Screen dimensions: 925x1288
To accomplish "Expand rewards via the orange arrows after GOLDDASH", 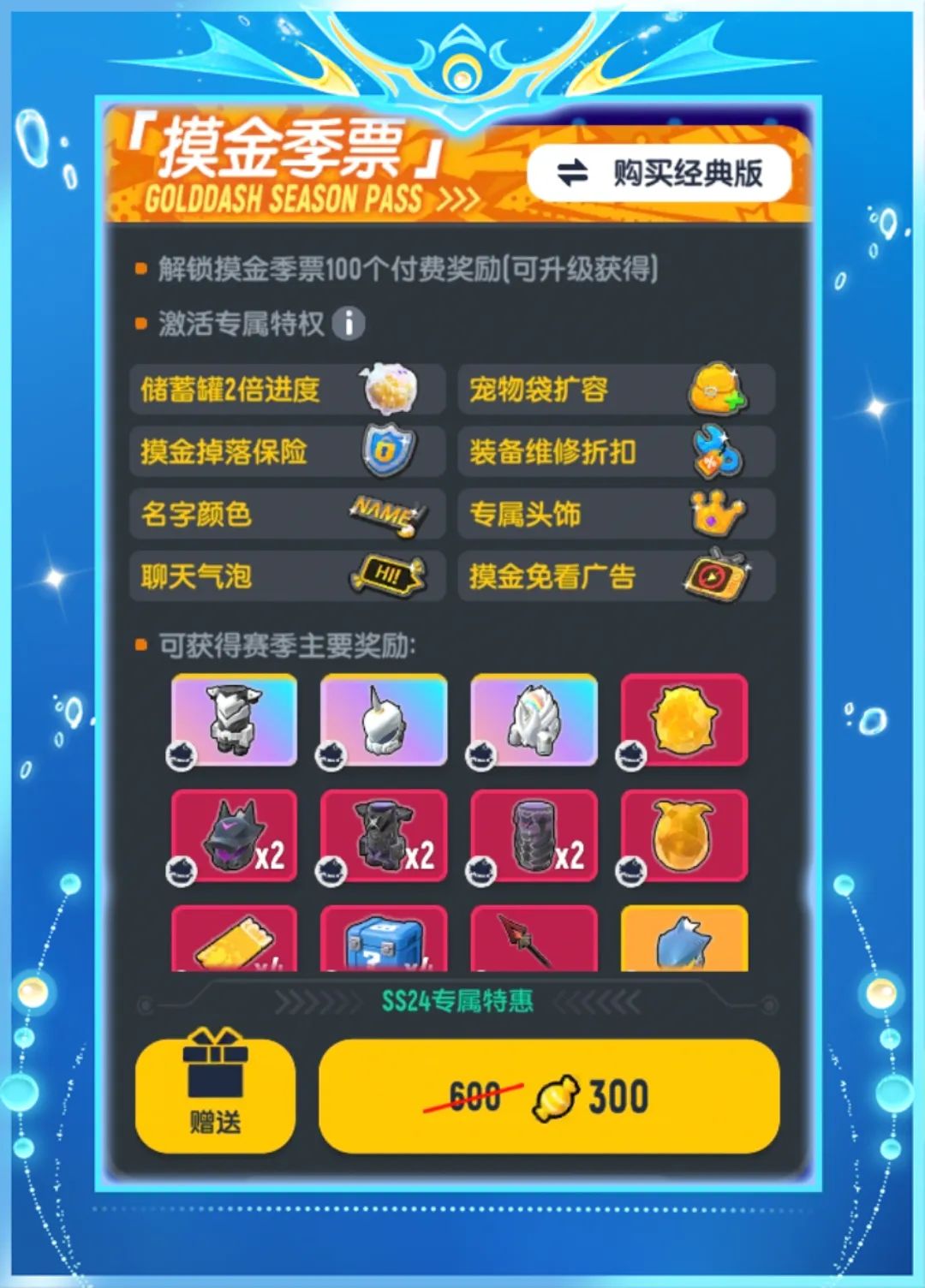I will coord(457,198).
